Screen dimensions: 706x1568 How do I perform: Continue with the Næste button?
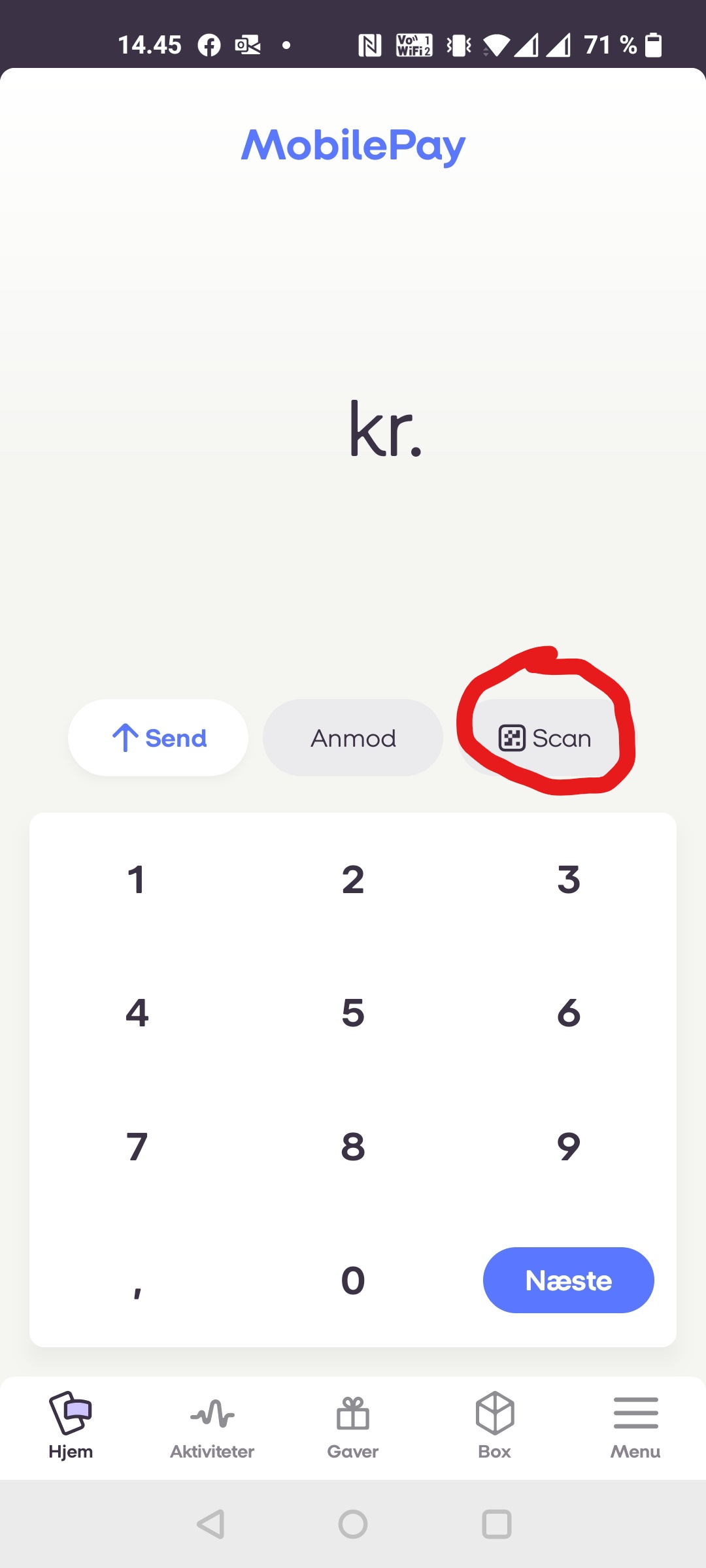click(569, 1281)
